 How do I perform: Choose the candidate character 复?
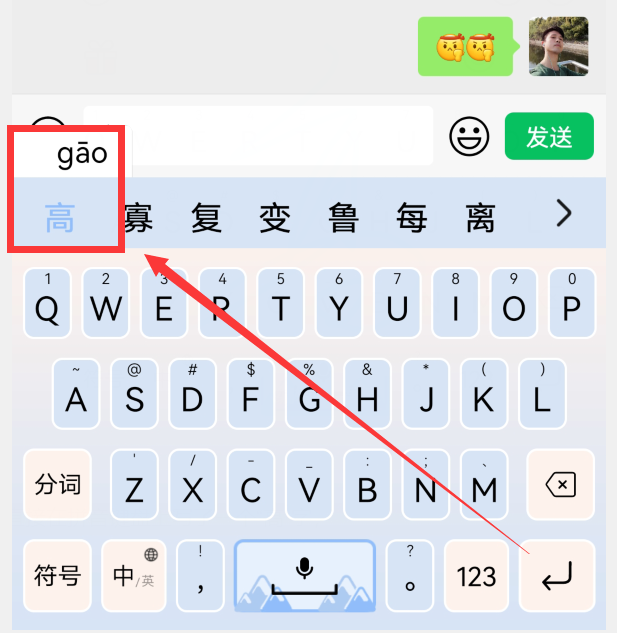pos(206,216)
